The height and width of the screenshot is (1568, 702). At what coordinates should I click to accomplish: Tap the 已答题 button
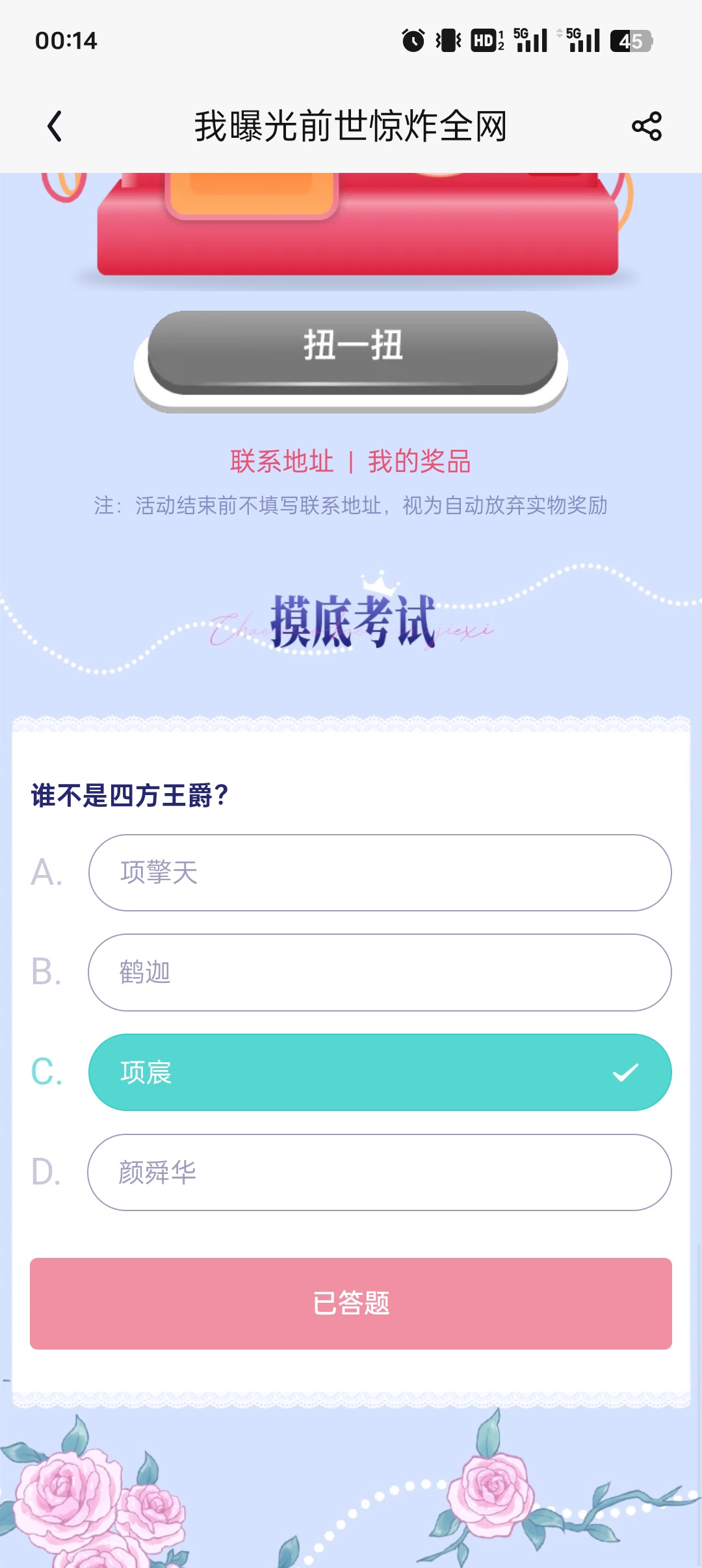351,1303
